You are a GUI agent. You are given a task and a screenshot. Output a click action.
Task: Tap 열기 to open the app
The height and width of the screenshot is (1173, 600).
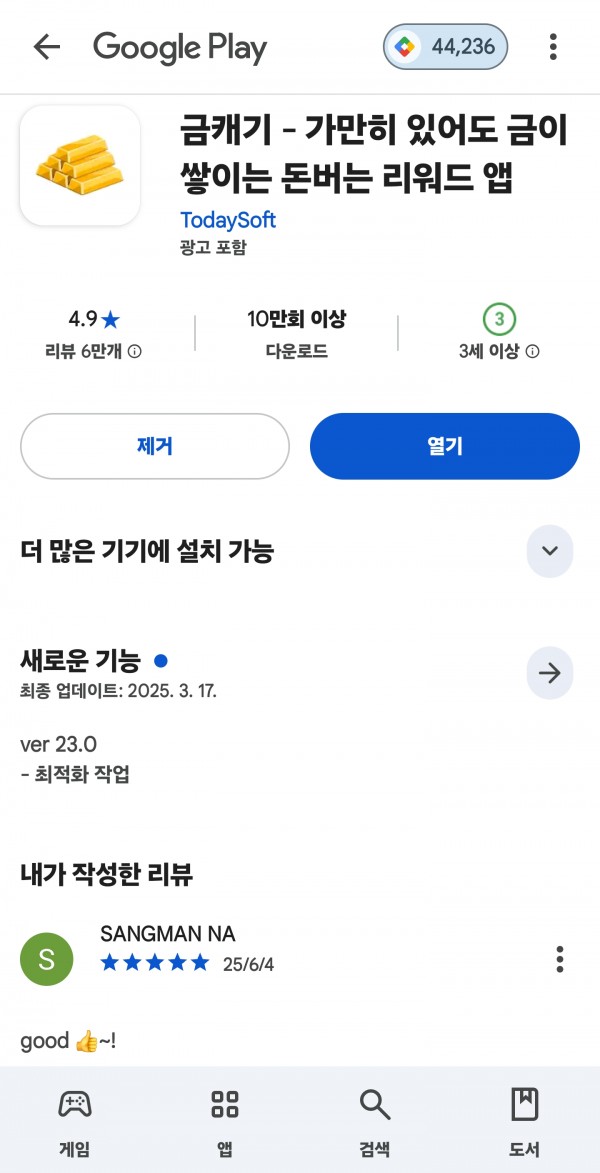coord(445,447)
